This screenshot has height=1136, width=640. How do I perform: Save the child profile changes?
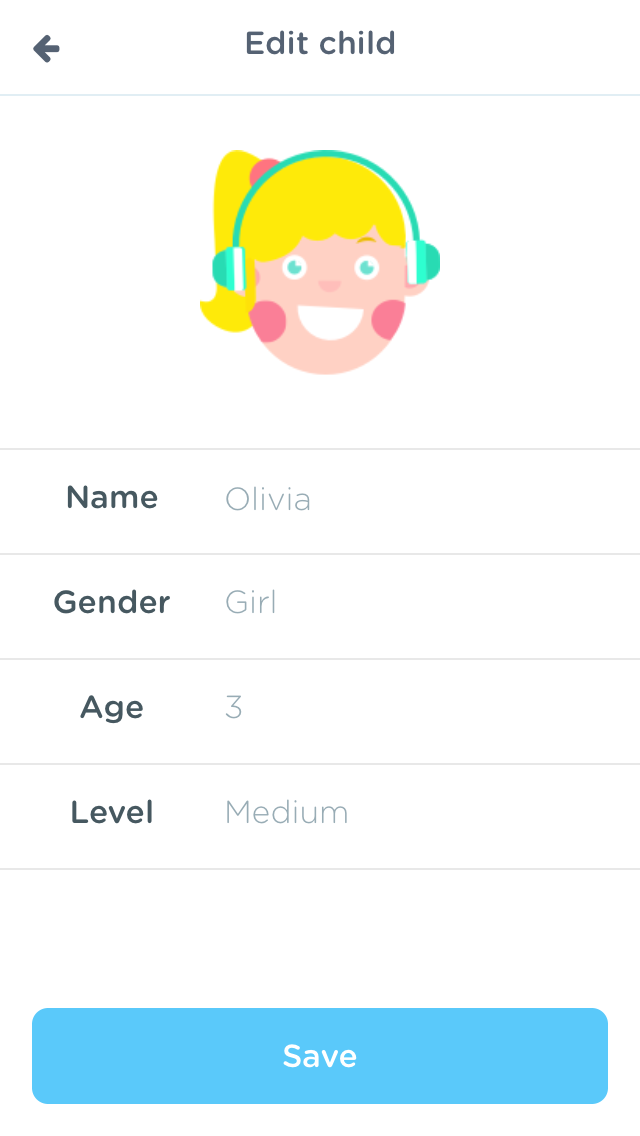[x=320, y=1056]
